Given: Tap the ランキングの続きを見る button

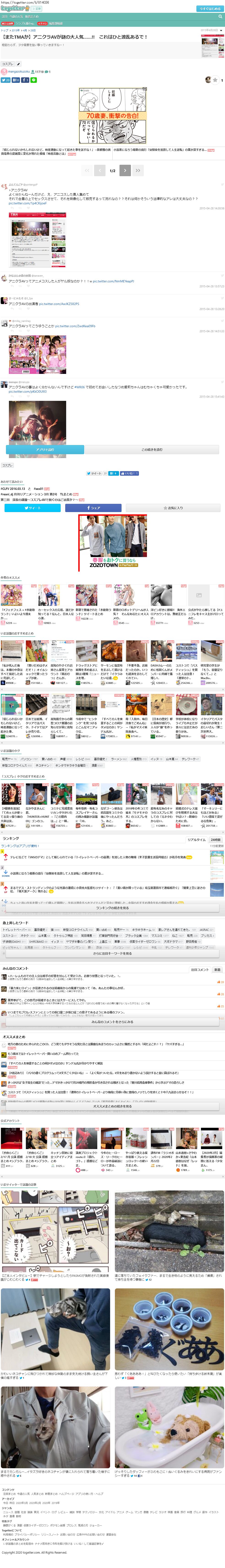Looking at the screenshot, I should 113,908.
